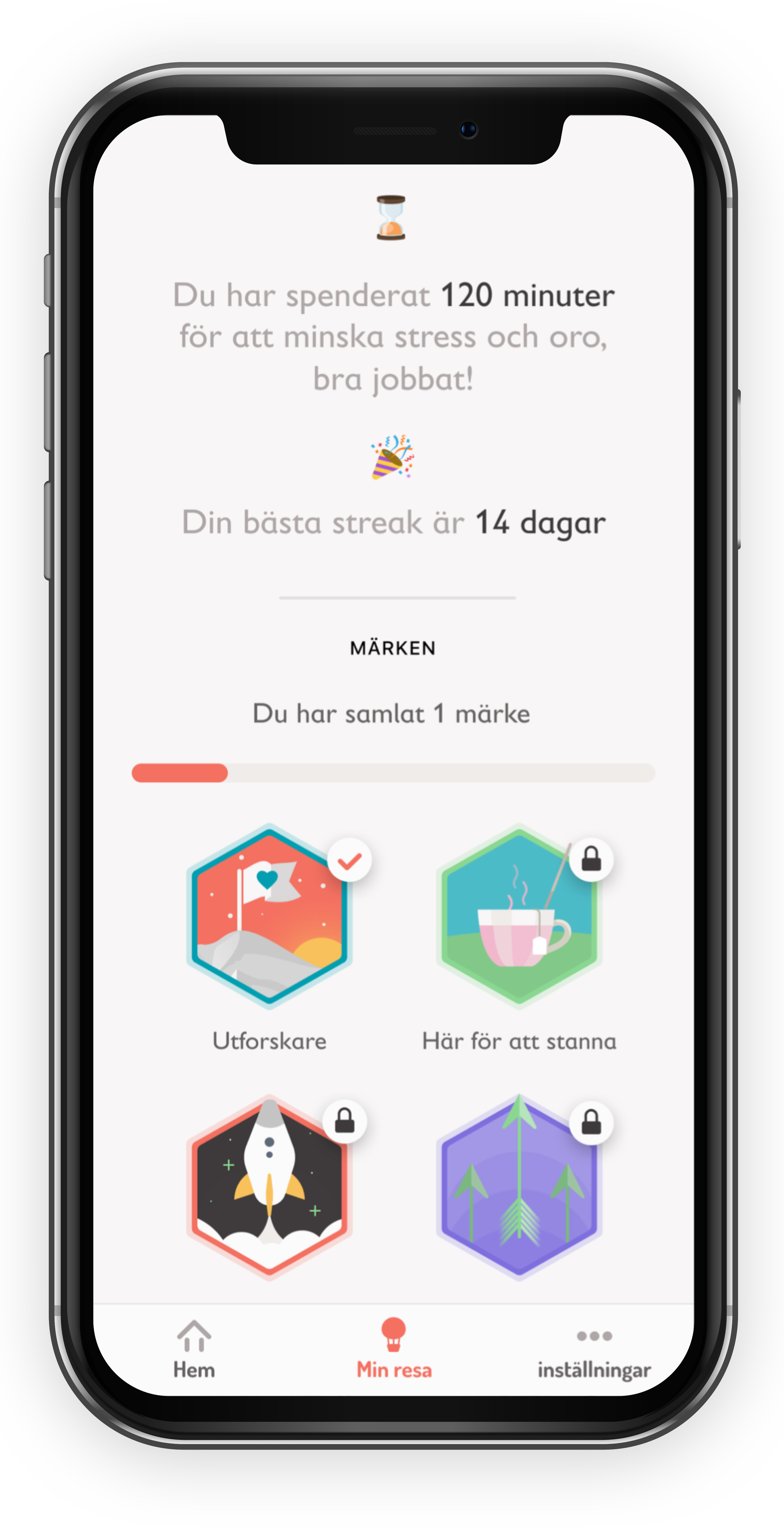Select the Min resa tab
Viewport: 784px width, 1527px height.
tap(394, 1350)
